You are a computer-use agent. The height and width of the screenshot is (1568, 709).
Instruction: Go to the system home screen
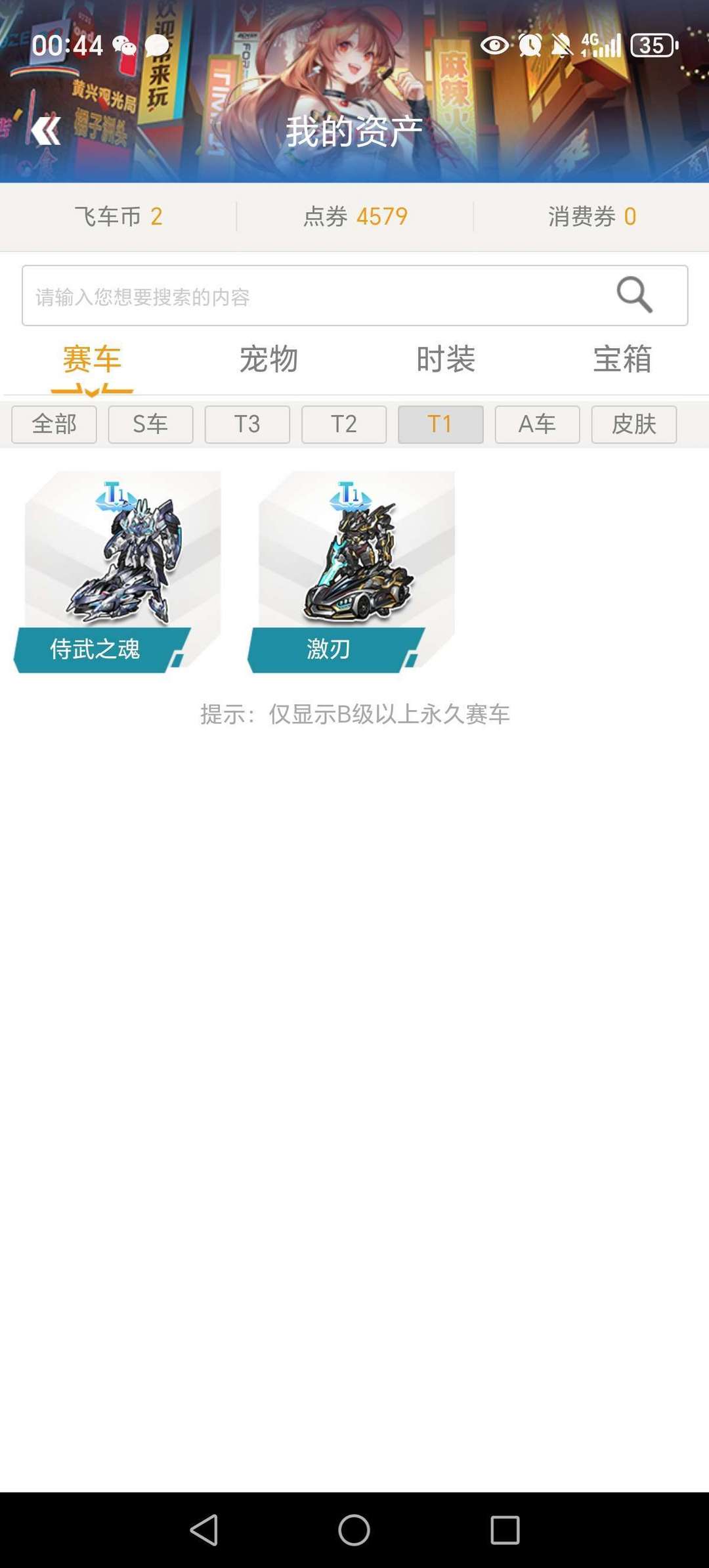[354, 1530]
